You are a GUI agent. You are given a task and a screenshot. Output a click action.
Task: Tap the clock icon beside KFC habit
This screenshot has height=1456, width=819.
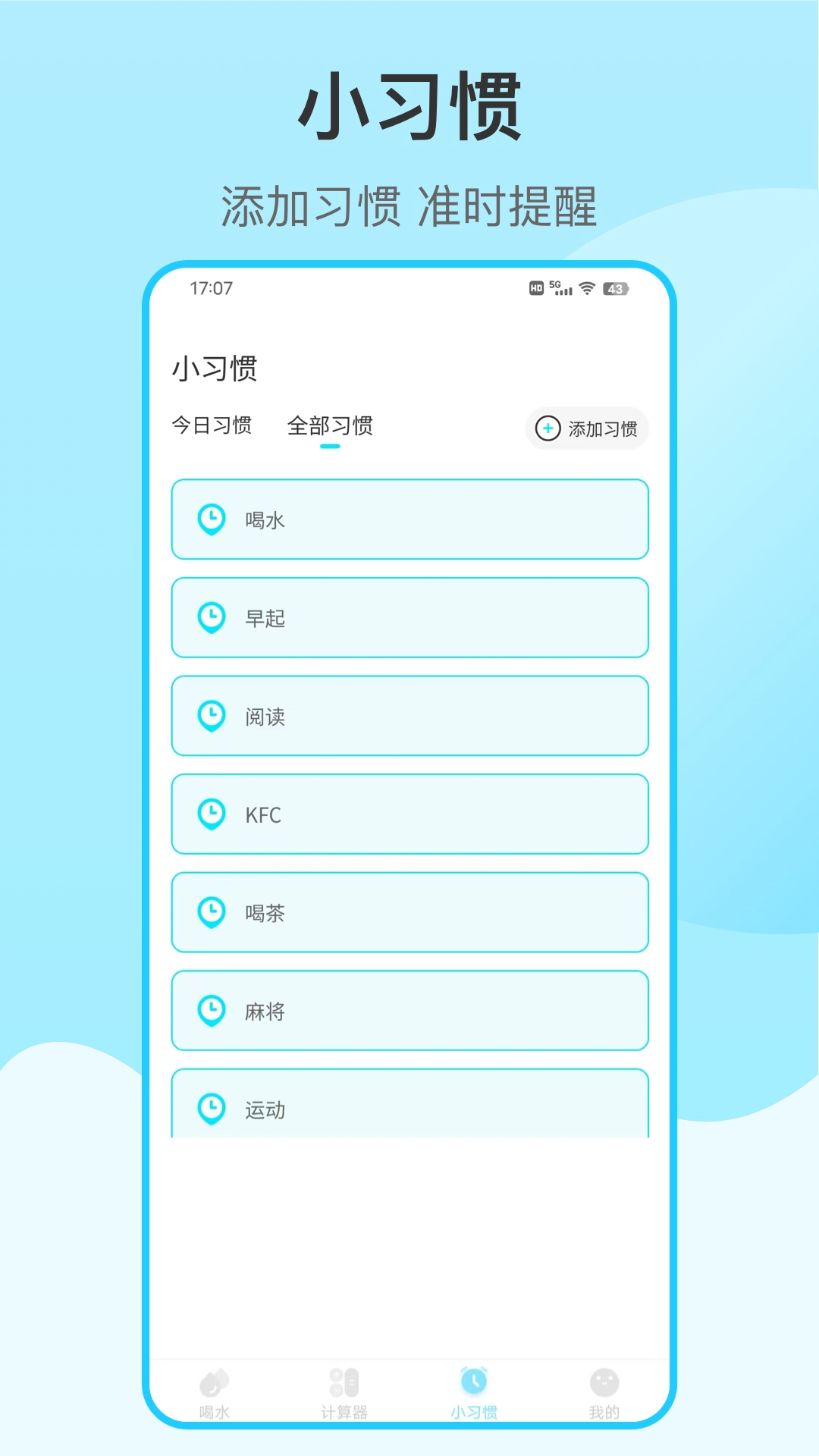tap(212, 814)
